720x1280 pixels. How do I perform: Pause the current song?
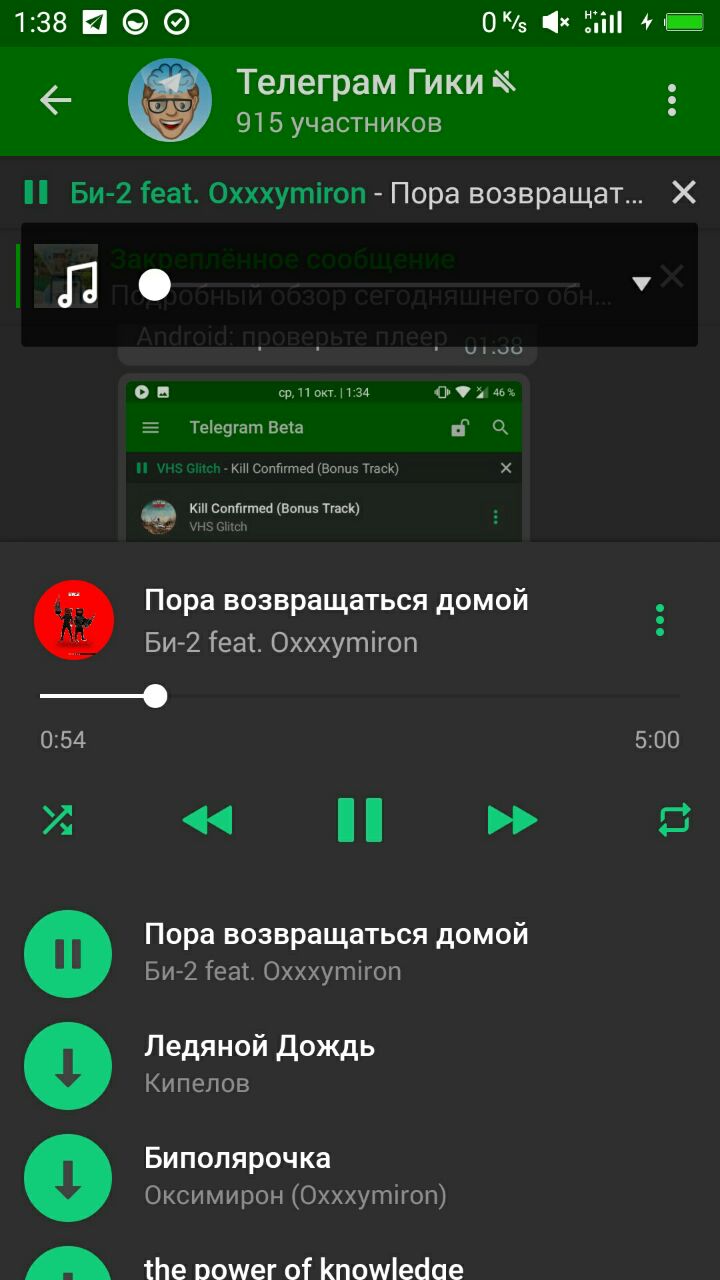click(x=360, y=820)
